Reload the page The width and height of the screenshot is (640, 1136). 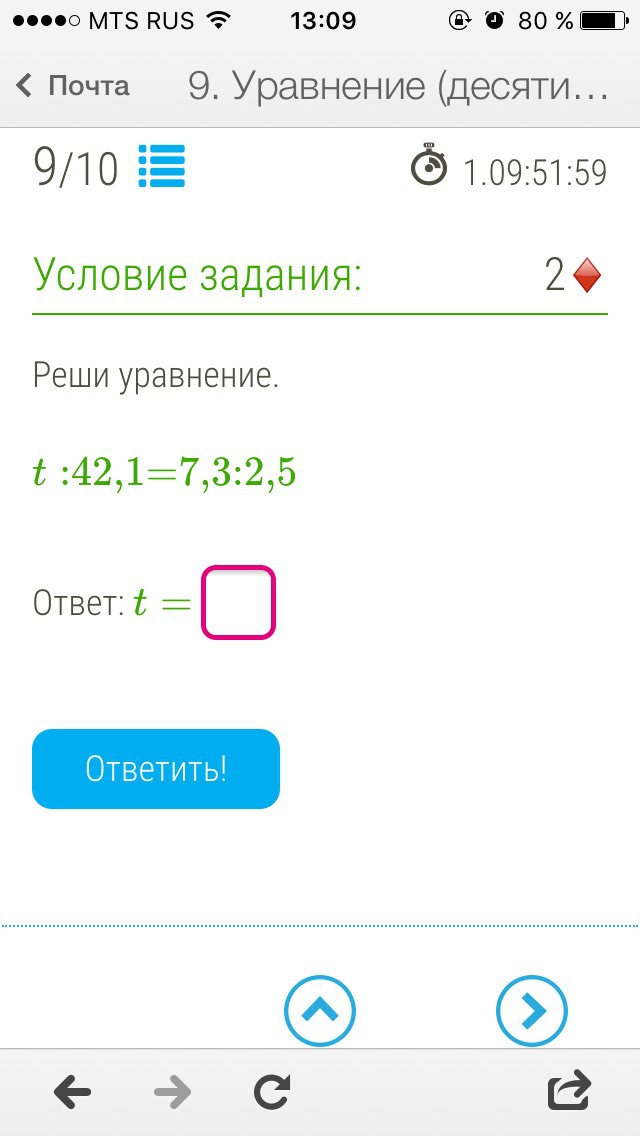click(273, 1092)
